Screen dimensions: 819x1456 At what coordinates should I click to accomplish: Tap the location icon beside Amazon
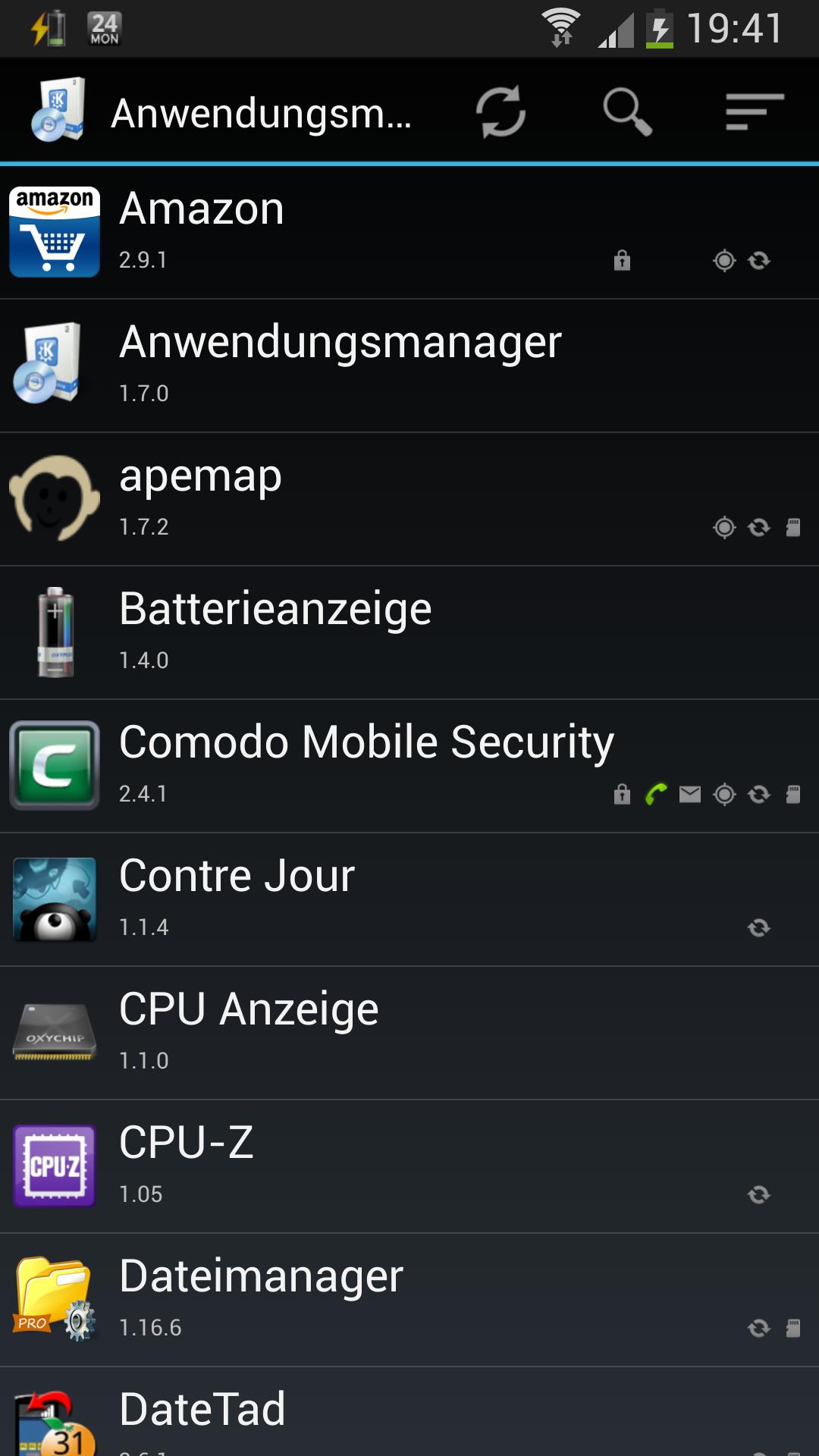tap(725, 261)
